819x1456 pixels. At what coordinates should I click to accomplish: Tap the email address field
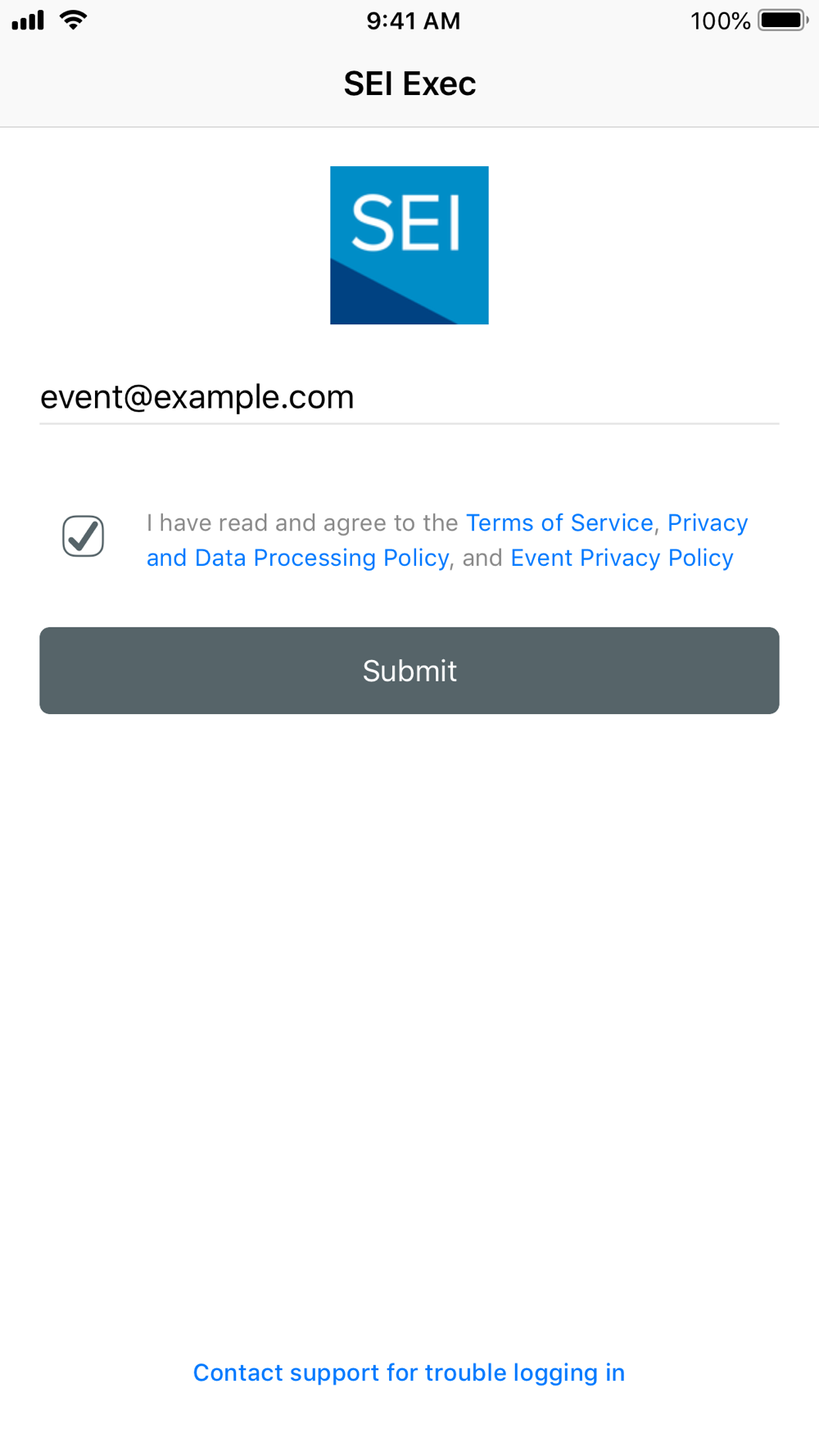coord(409,397)
